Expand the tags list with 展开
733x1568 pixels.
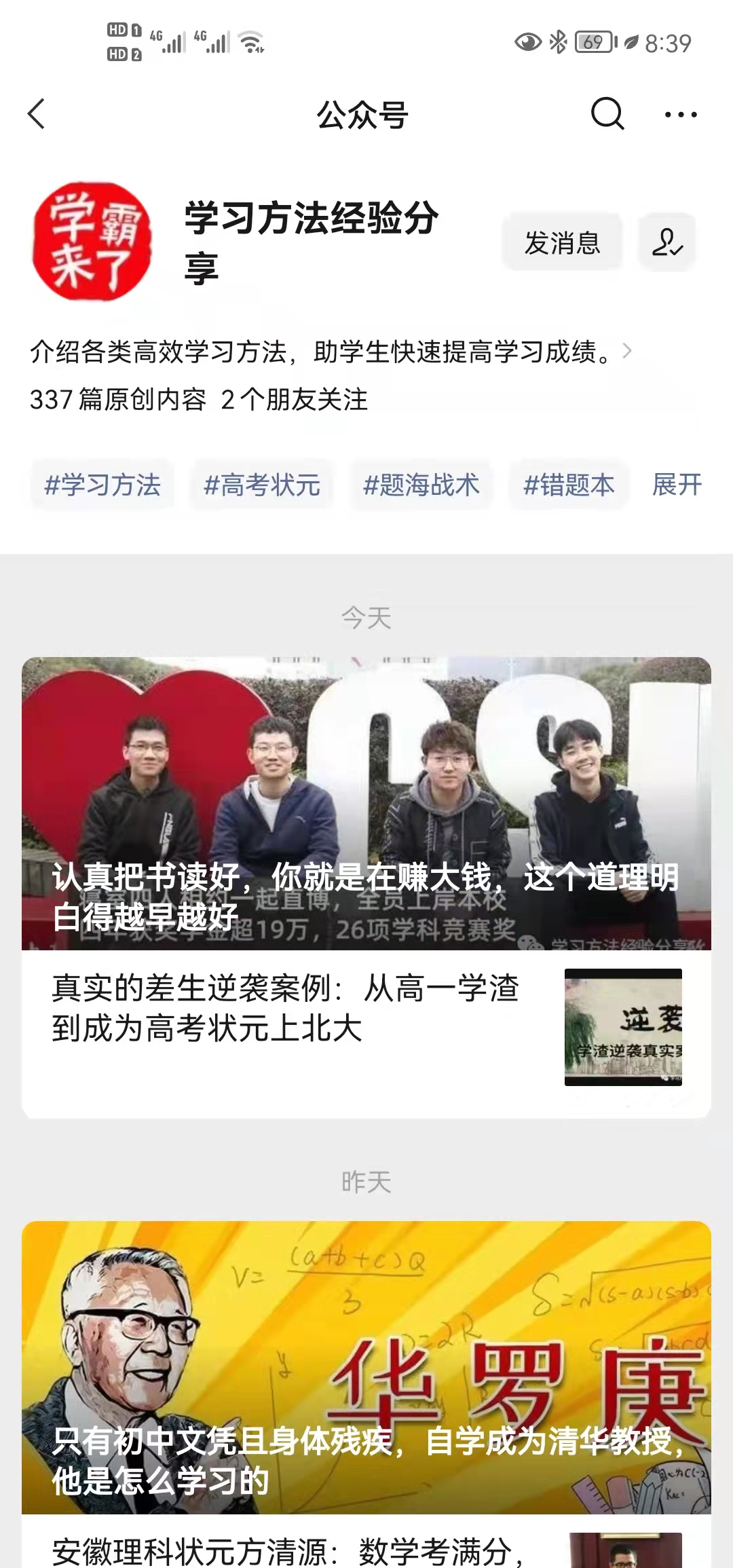coord(677,485)
